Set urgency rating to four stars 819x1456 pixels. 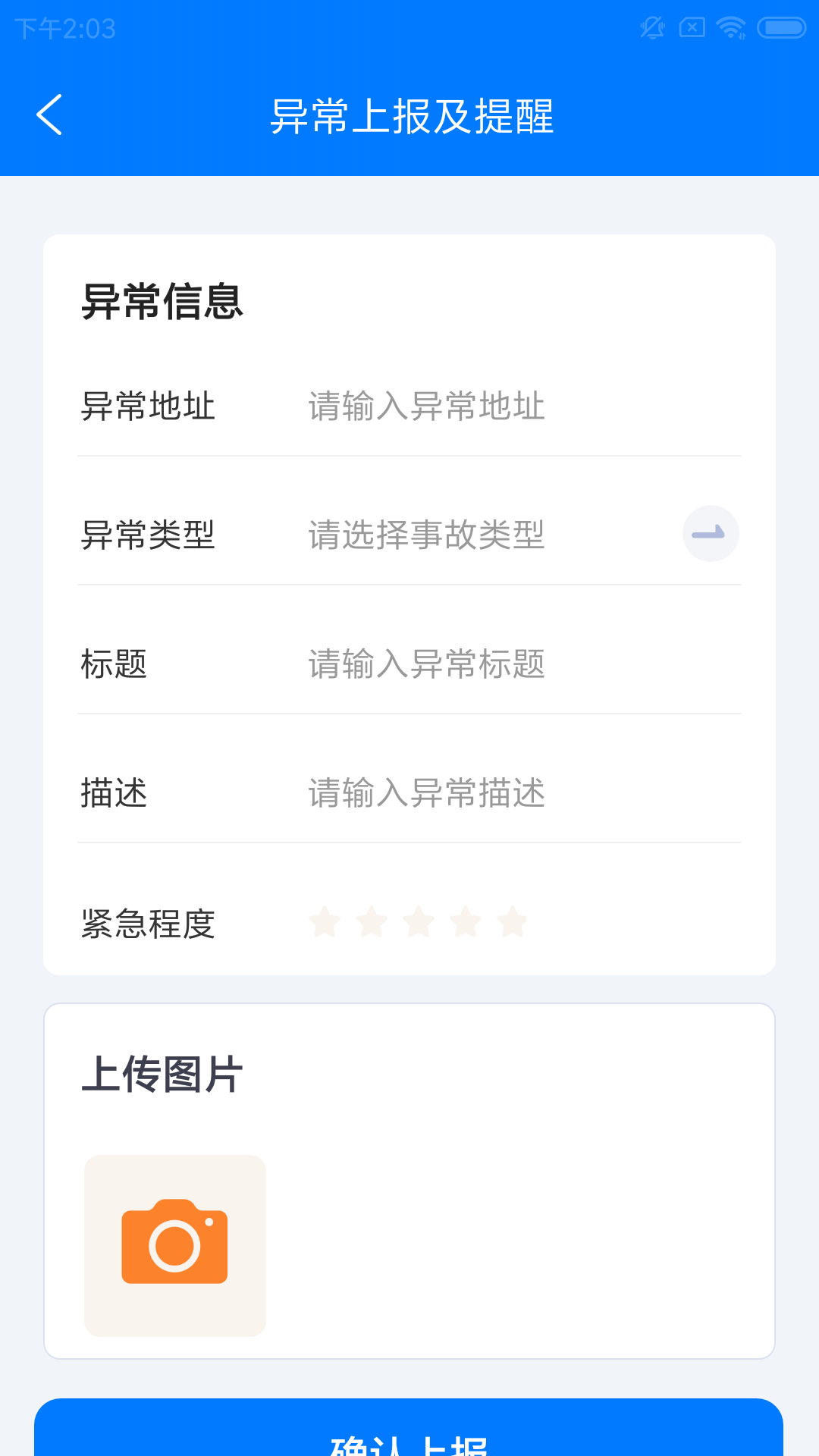466,922
